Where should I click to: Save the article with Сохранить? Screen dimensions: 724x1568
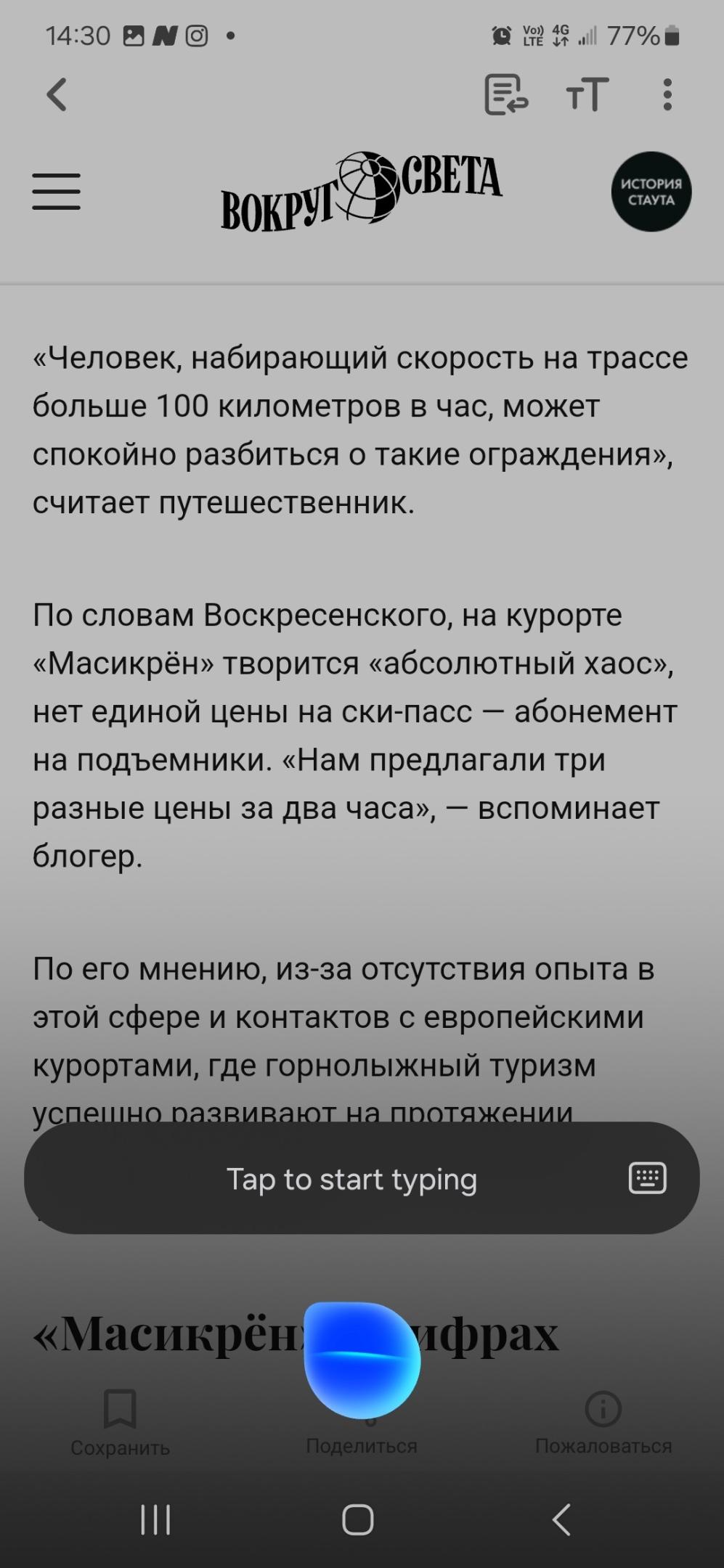120,1423
